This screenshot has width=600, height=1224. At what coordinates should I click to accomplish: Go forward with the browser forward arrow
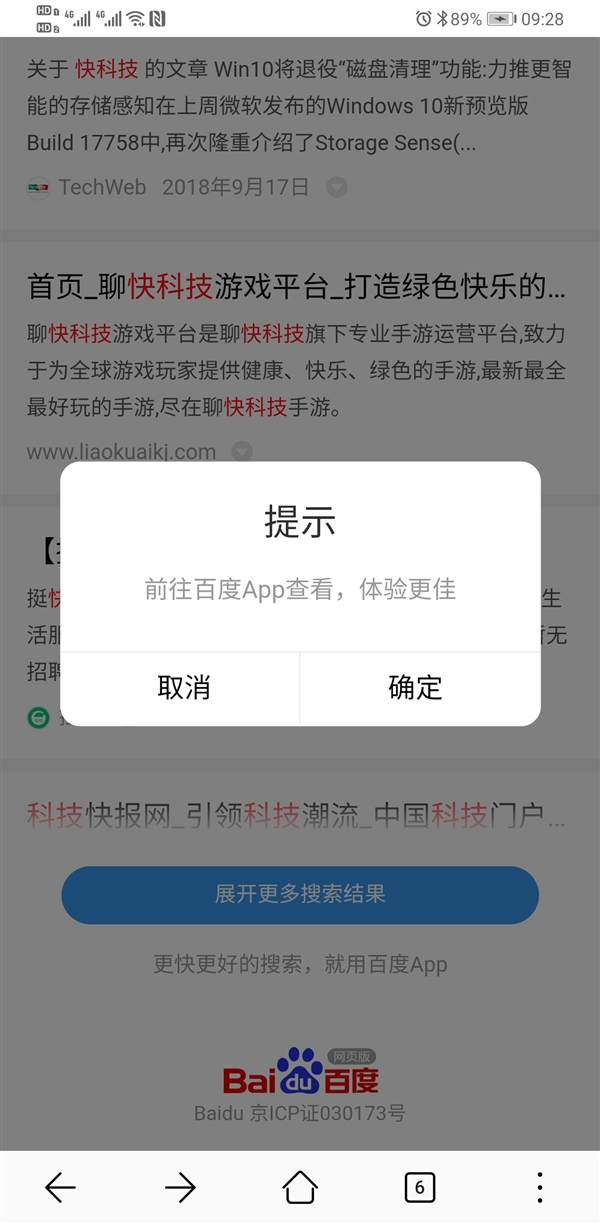(x=180, y=1187)
